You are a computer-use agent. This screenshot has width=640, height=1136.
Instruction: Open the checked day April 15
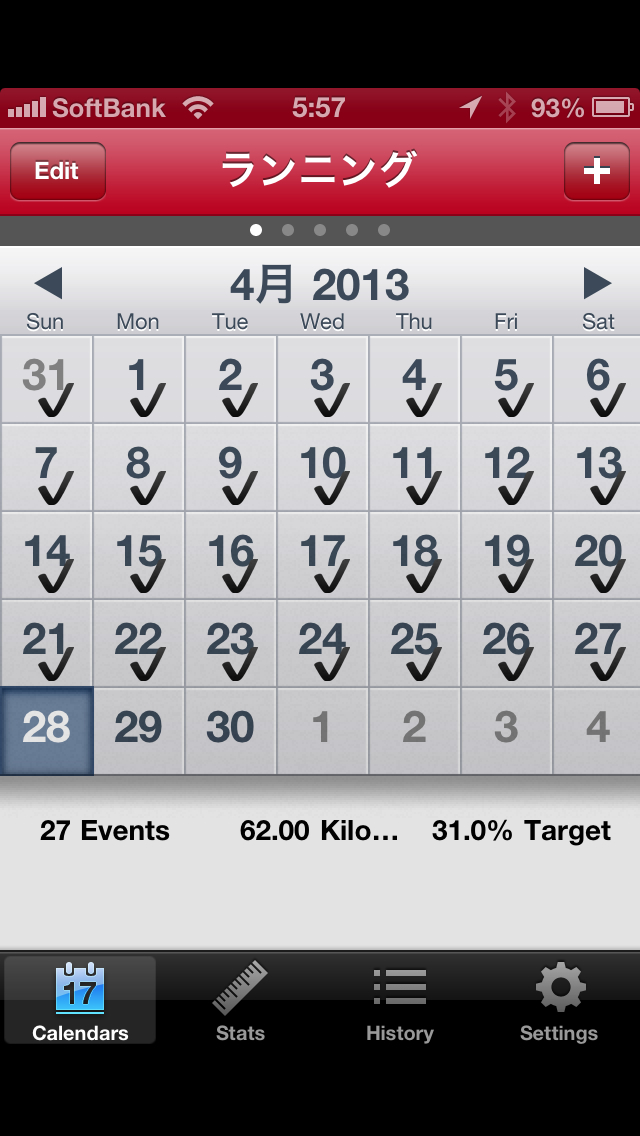coord(138,555)
